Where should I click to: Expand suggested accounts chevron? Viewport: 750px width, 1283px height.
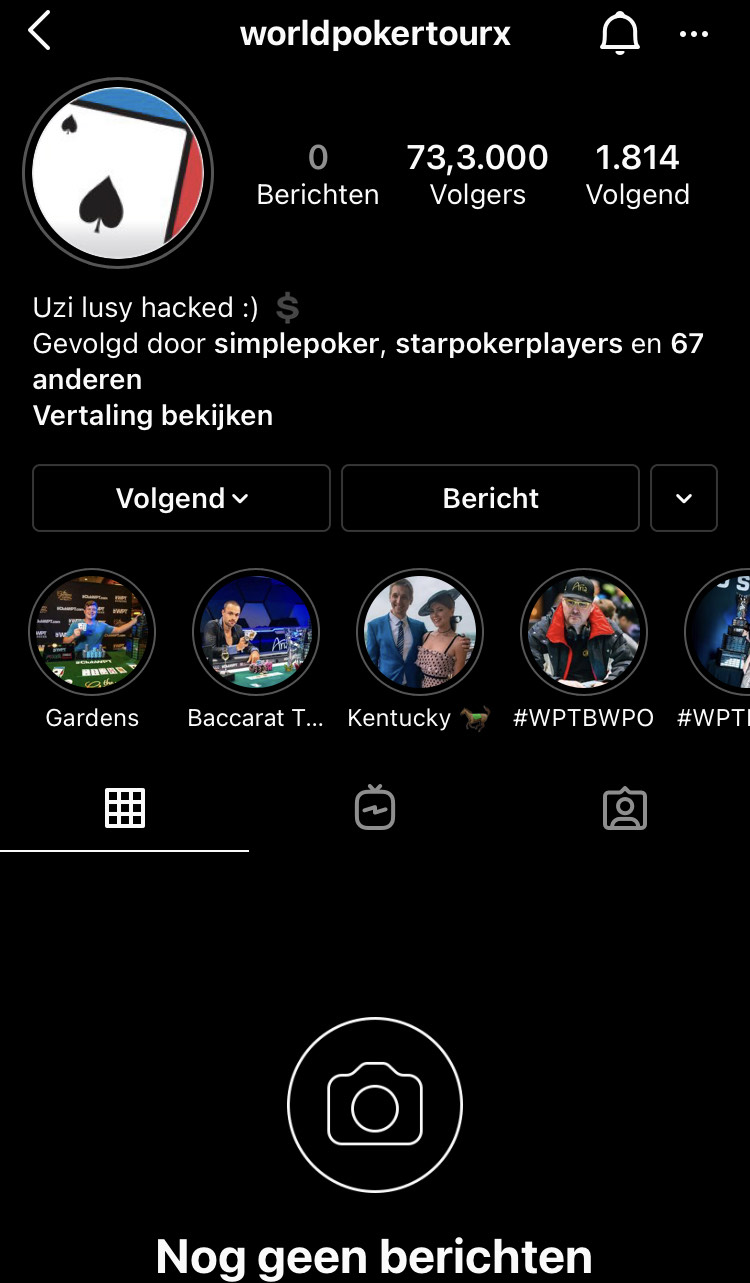[684, 498]
